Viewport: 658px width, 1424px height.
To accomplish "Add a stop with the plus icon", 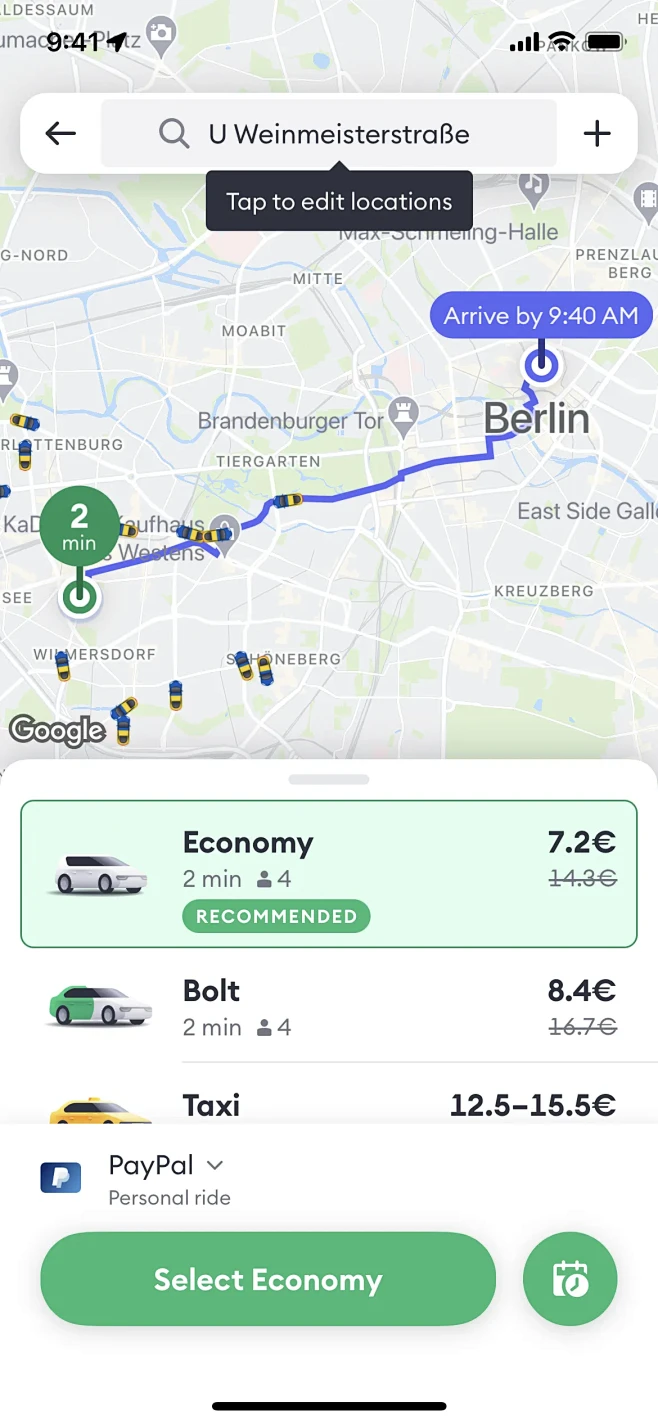I will click(x=597, y=134).
